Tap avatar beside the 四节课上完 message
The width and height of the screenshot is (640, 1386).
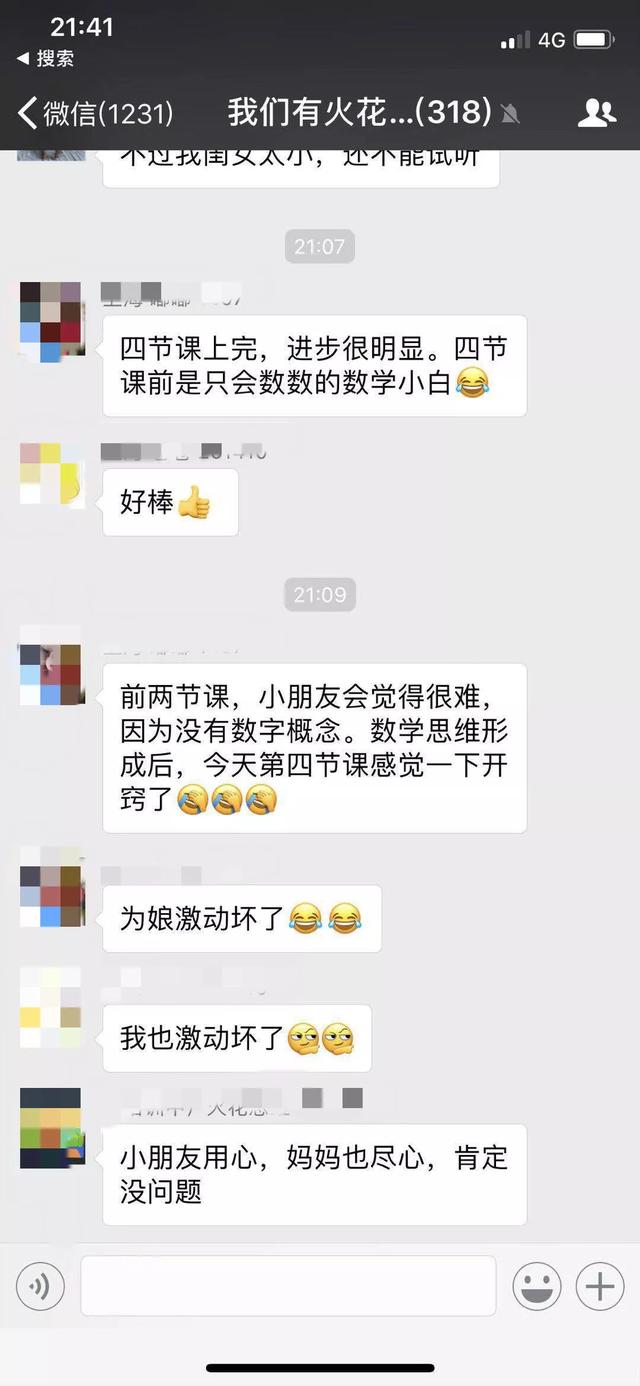click(x=52, y=320)
